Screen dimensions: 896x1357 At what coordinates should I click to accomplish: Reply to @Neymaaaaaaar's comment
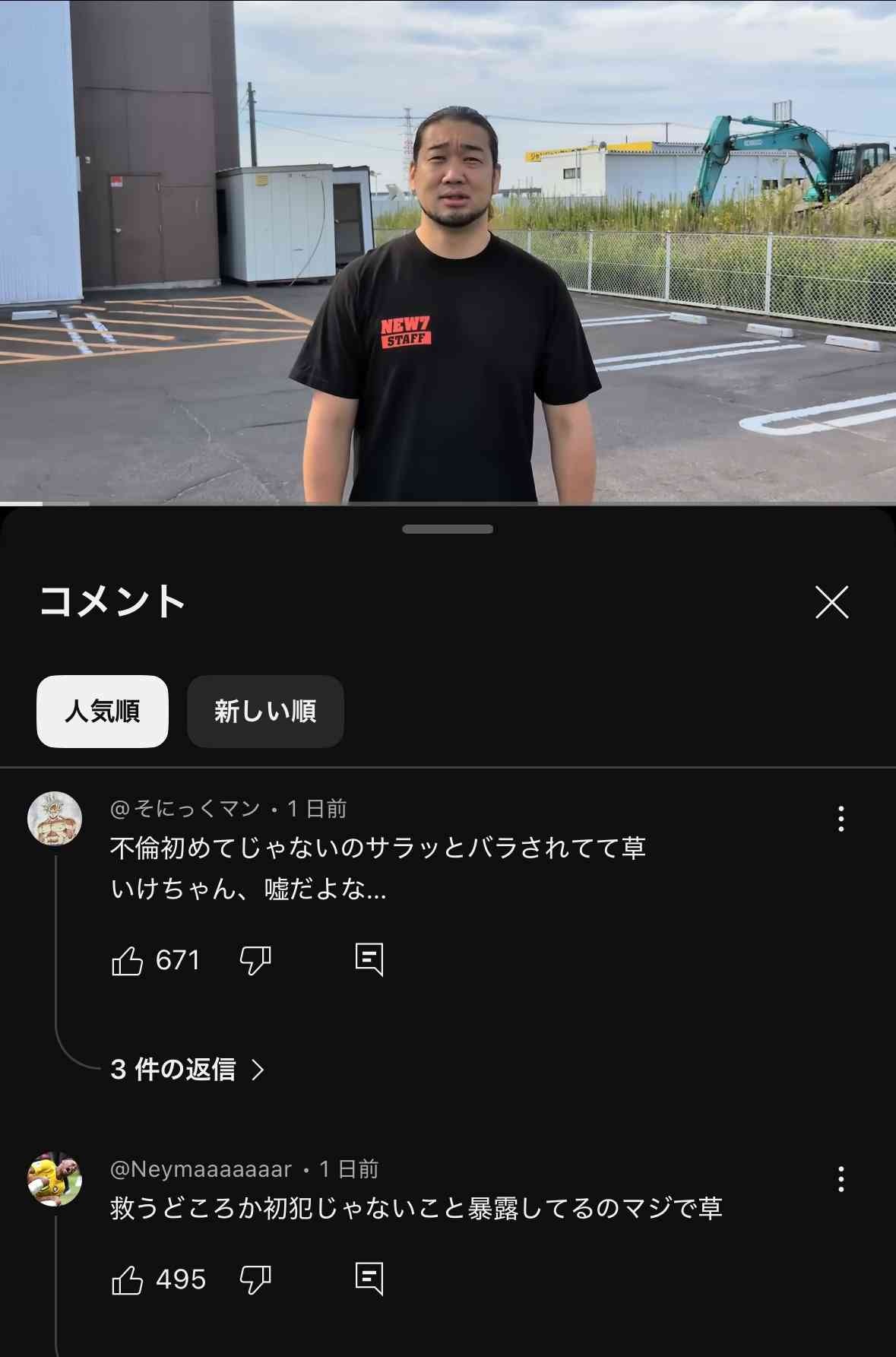click(369, 1279)
